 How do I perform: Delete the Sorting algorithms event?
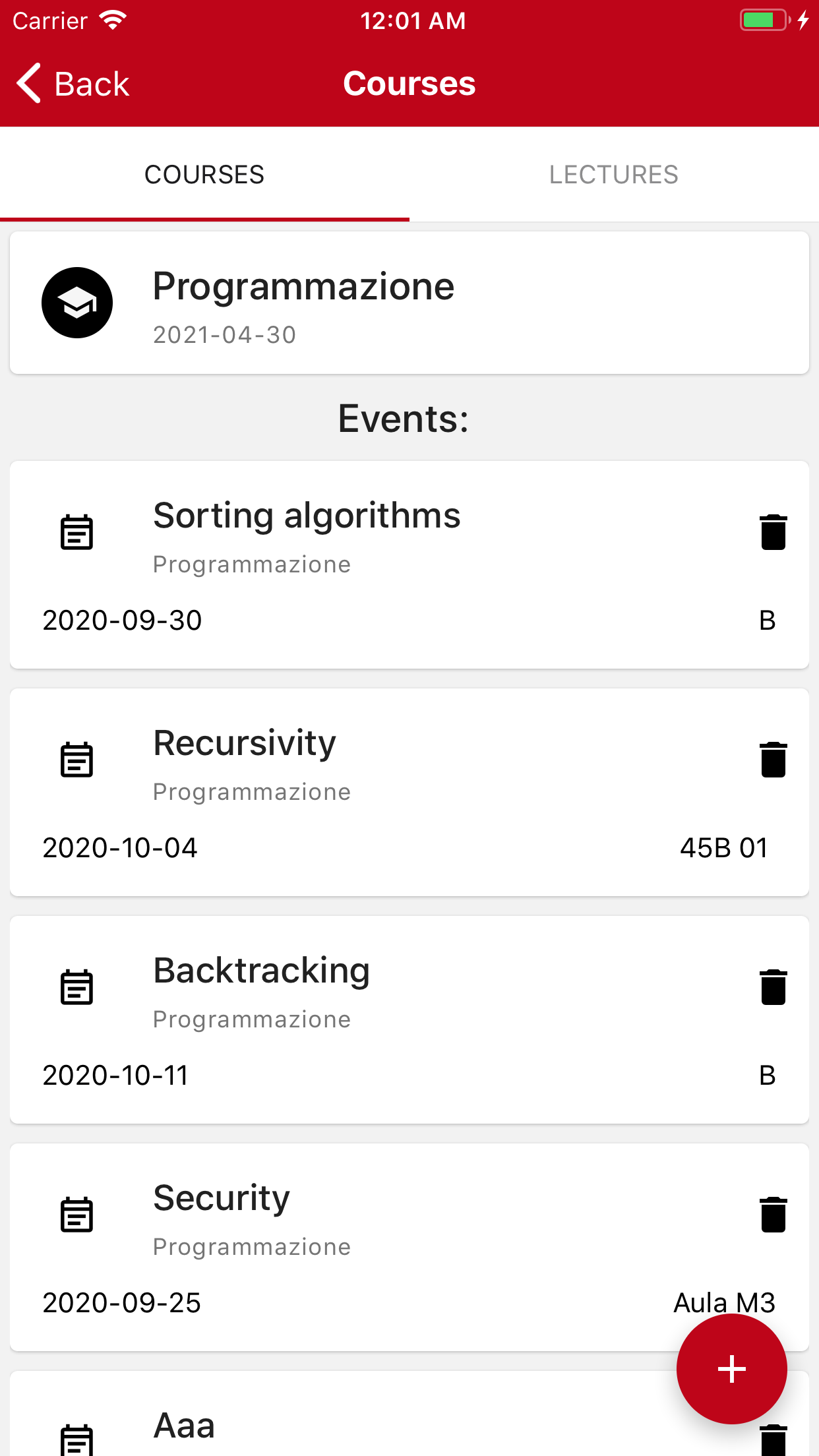(x=773, y=531)
